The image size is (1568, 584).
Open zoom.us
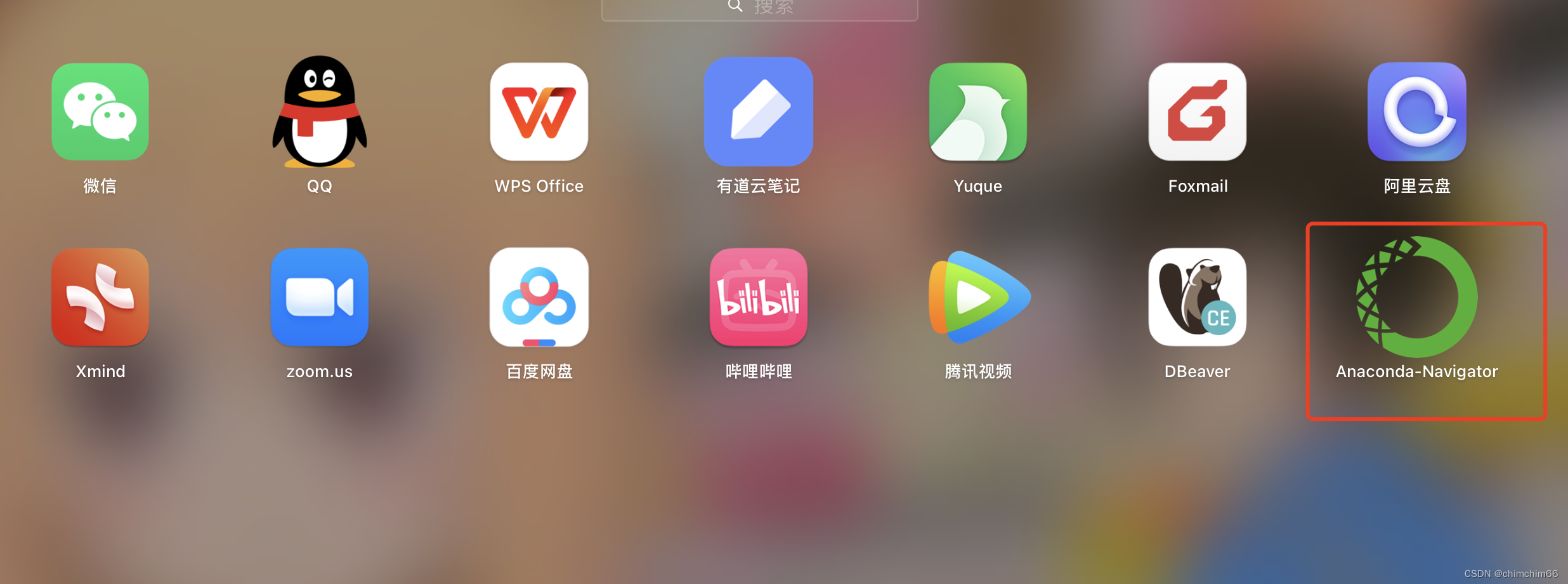(x=320, y=298)
